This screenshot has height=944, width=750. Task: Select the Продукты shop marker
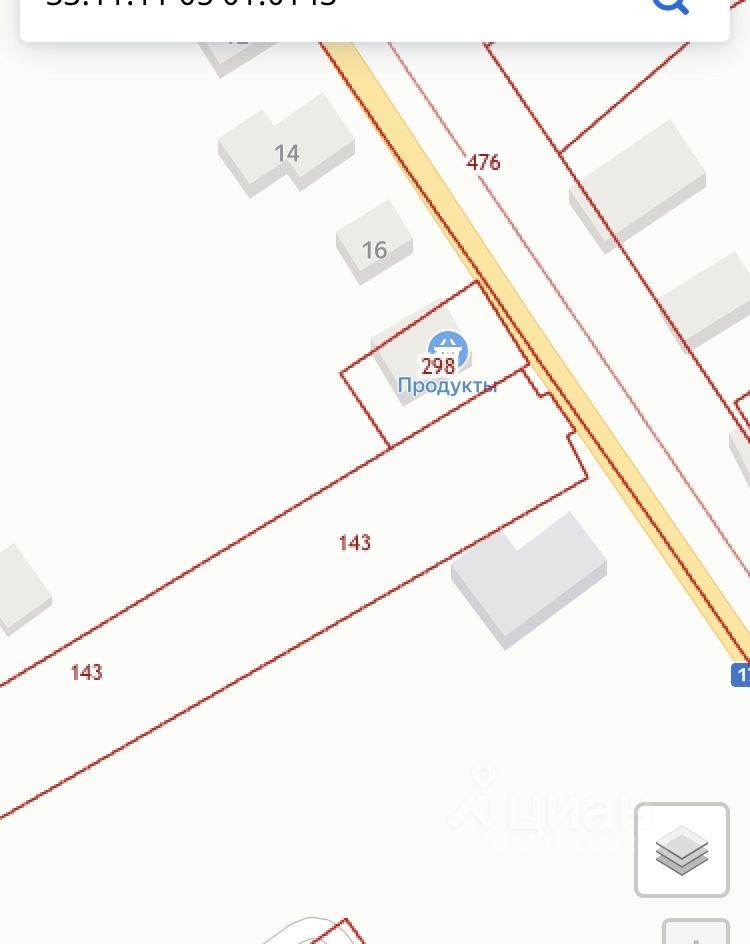click(x=447, y=350)
